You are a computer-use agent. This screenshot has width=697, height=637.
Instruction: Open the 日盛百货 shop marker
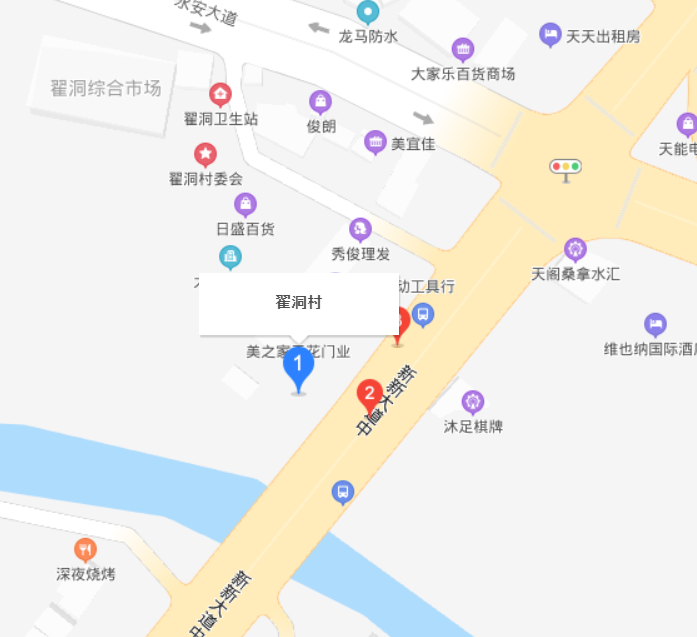tap(245, 205)
